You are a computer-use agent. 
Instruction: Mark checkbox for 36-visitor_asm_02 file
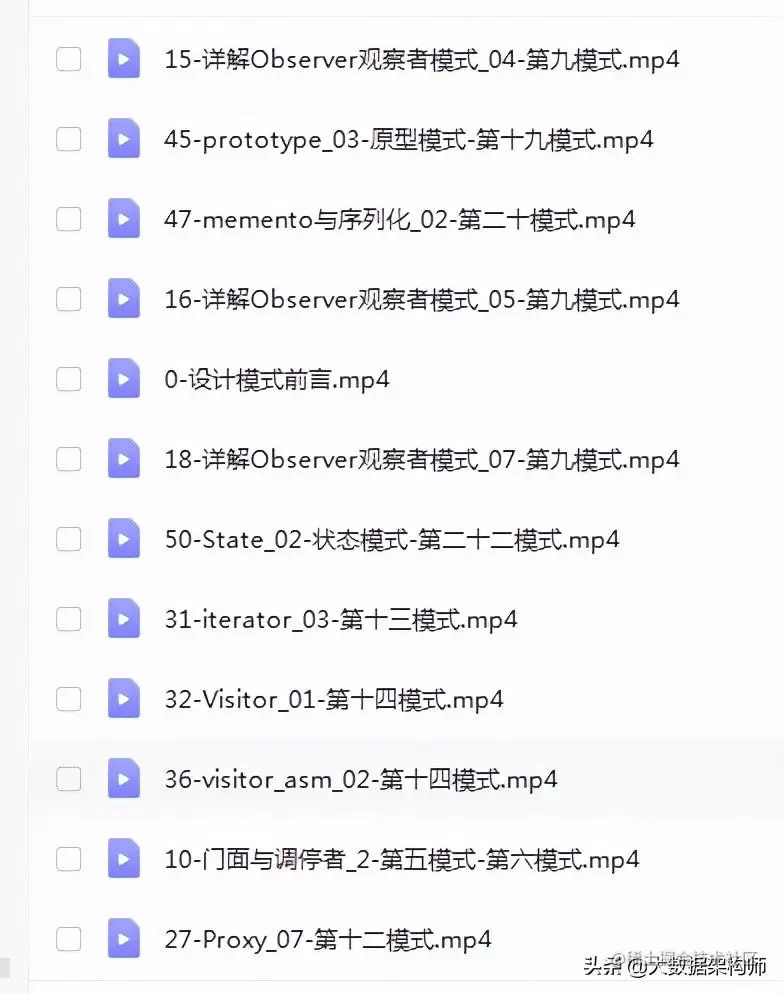(68, 779)
